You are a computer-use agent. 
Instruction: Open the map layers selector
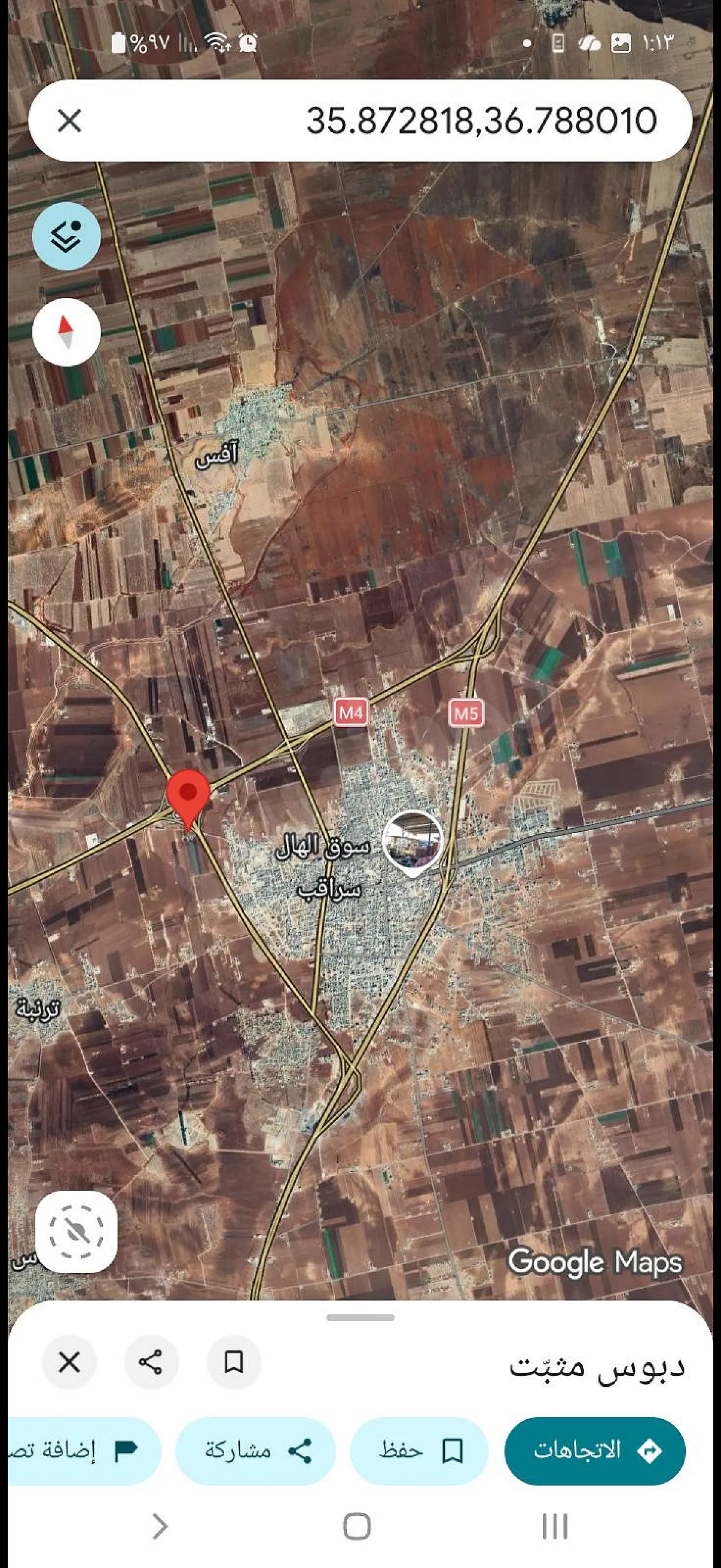tap(66, 236)
